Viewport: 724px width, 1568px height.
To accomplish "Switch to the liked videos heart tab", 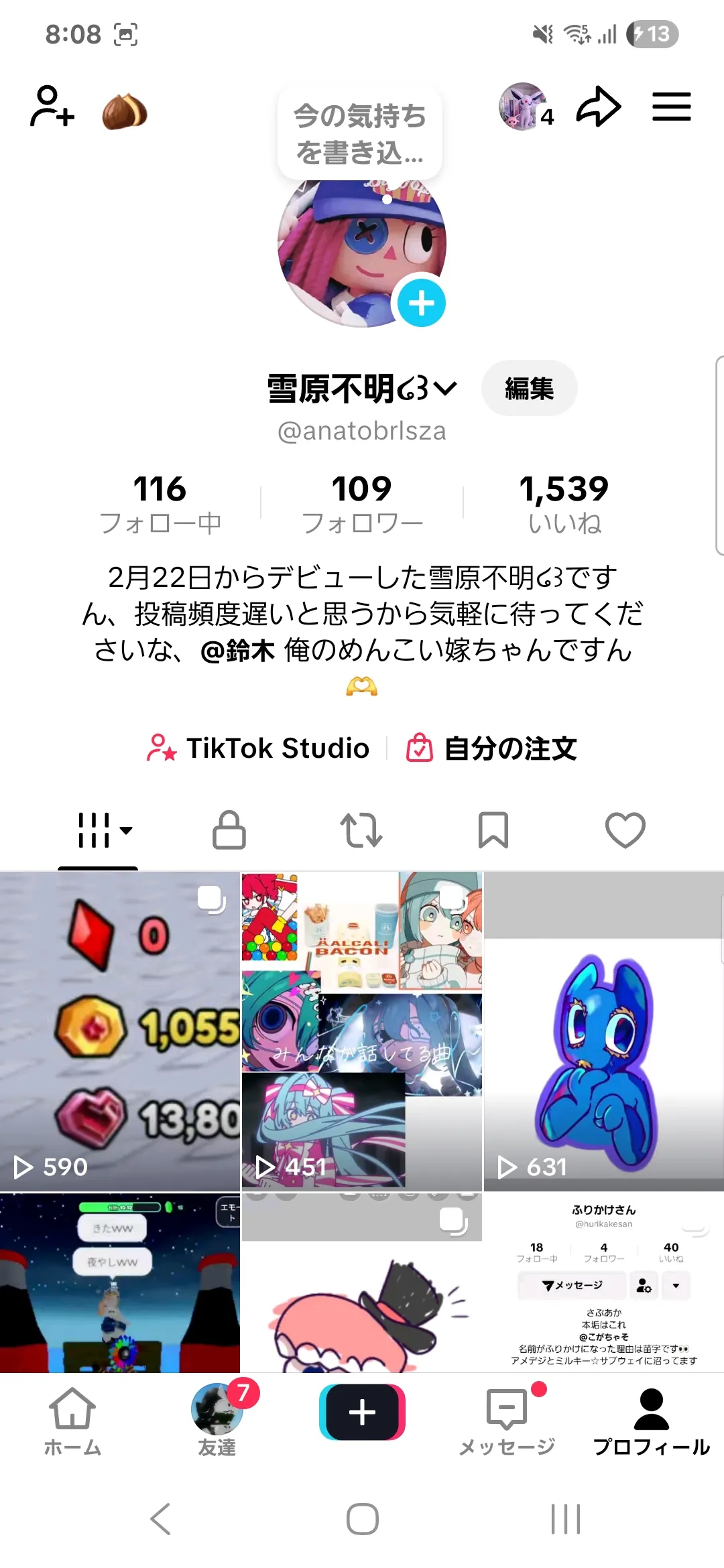I will (x=625, y=830).
